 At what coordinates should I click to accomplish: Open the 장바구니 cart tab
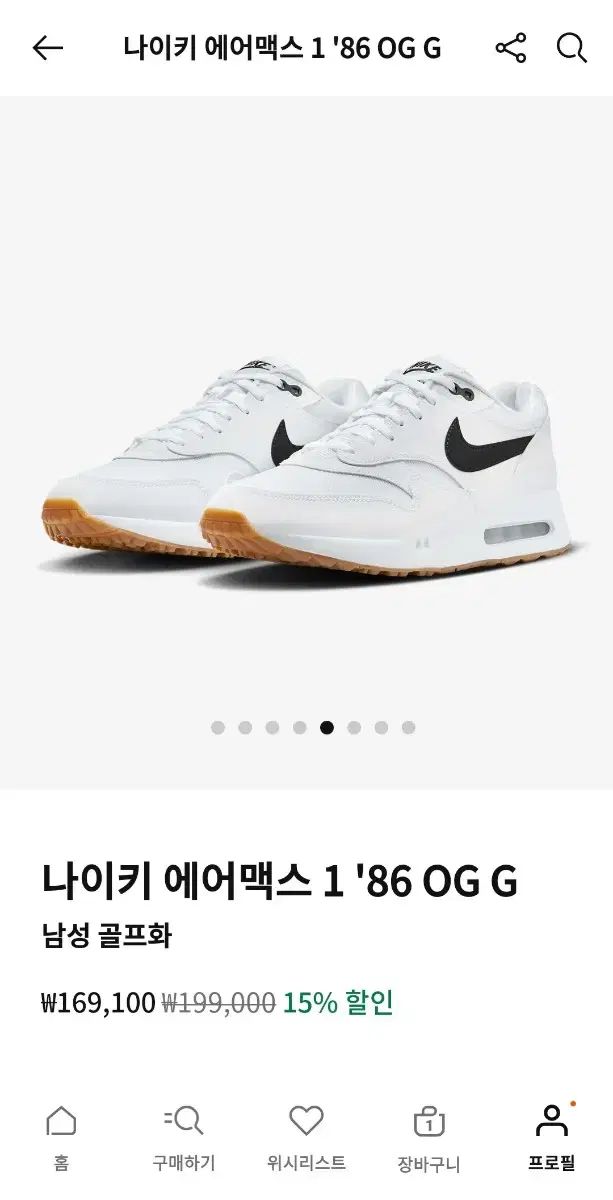coord(429,1136)
